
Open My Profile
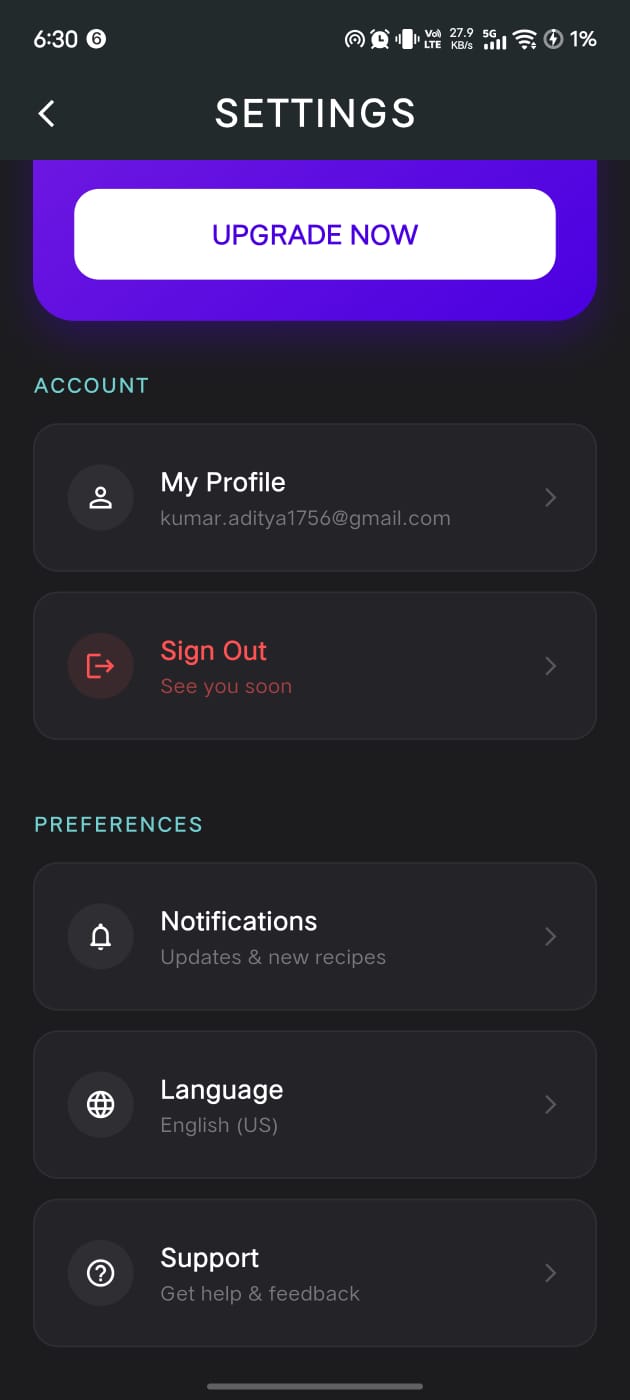[x=314, y=497]
